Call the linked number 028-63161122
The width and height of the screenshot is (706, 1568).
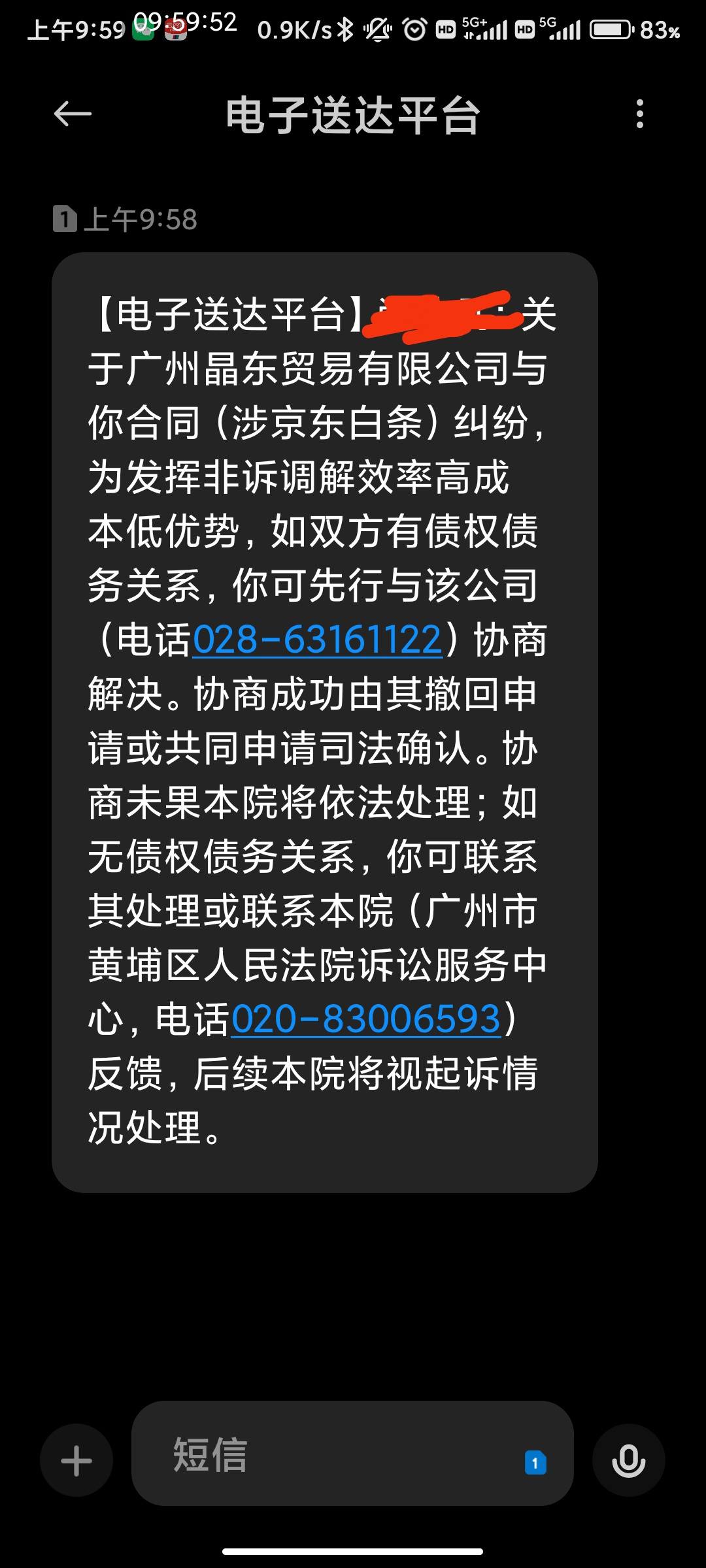click(318, 640)
